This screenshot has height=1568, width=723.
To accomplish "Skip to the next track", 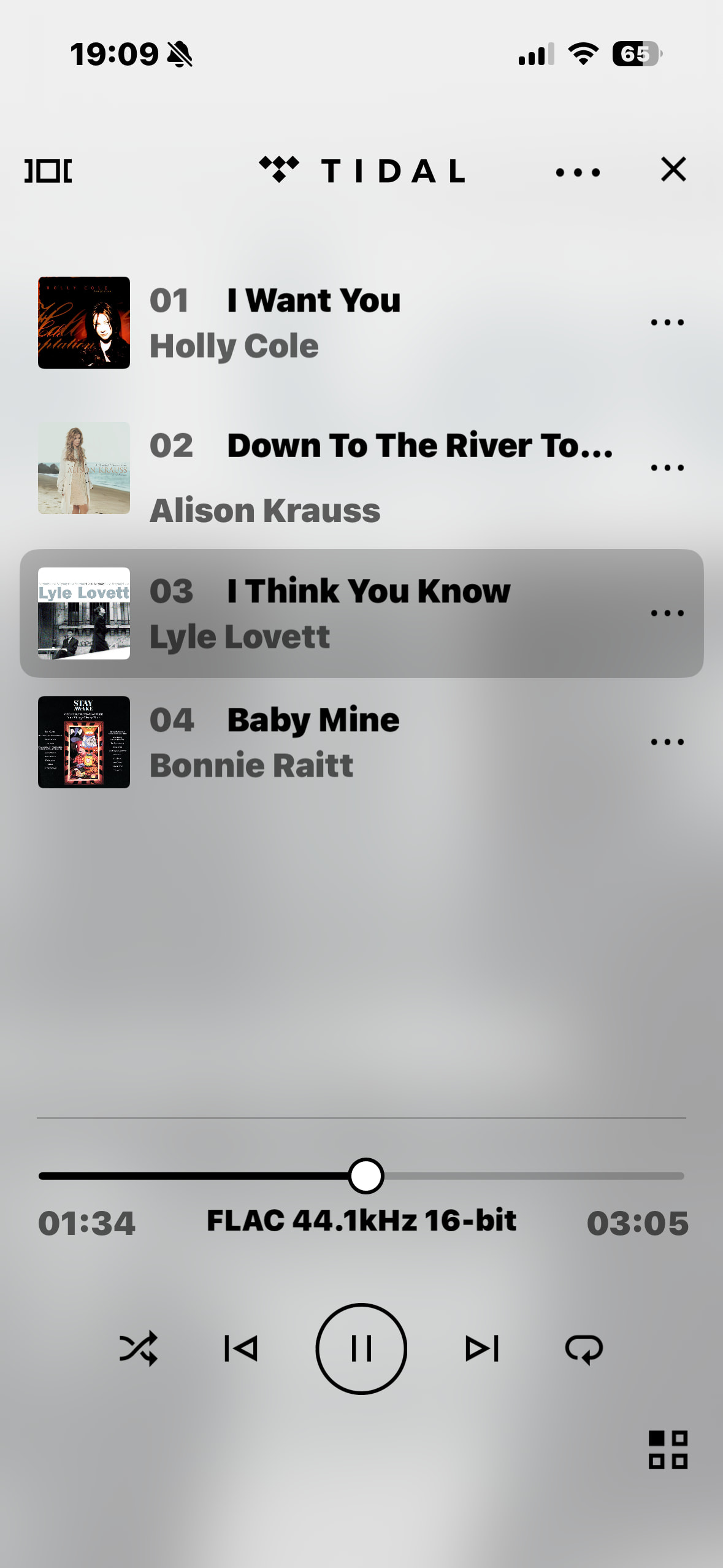I will click(x=482, y=1348).
